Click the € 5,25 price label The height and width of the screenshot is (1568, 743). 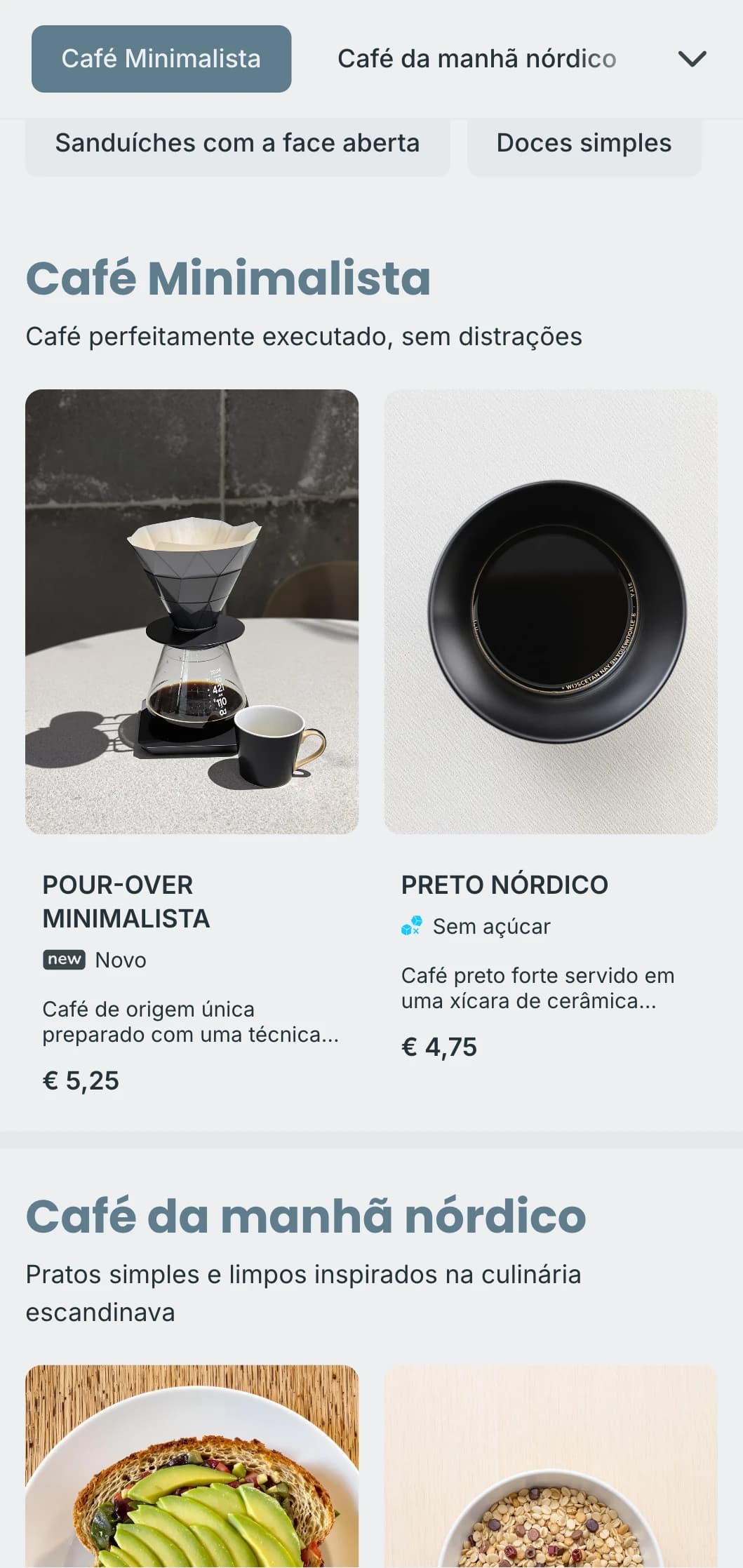tap(82, 1080)
